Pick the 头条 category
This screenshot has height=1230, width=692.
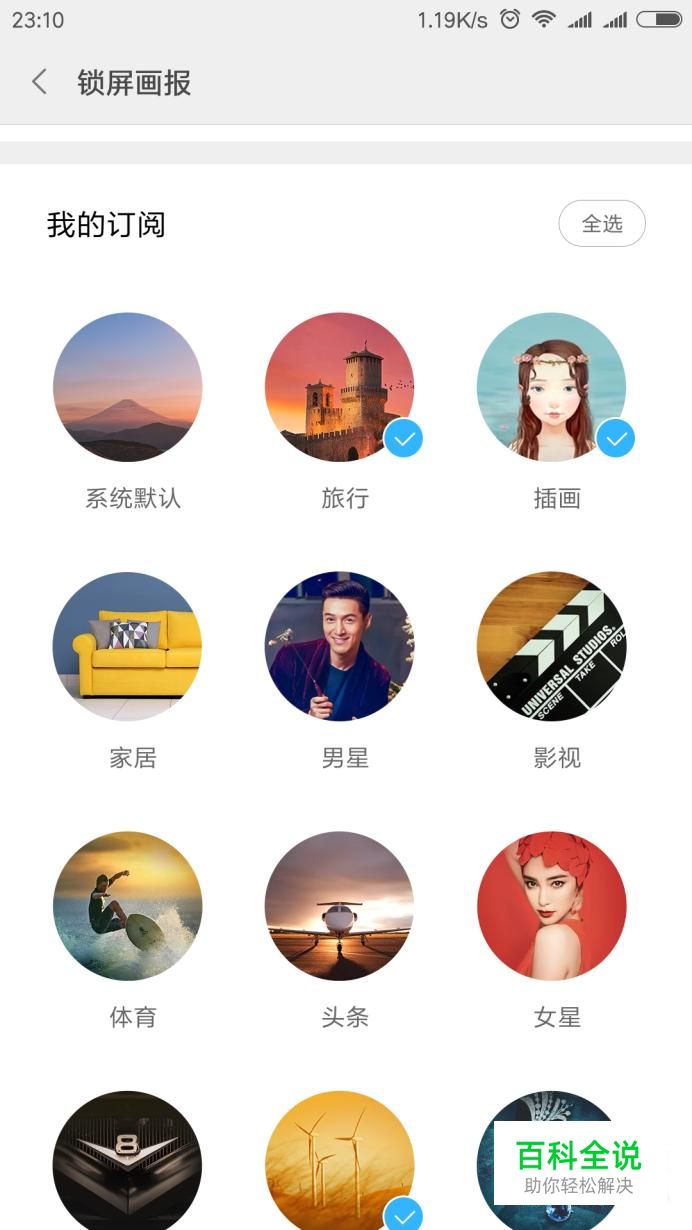[340, 906]
